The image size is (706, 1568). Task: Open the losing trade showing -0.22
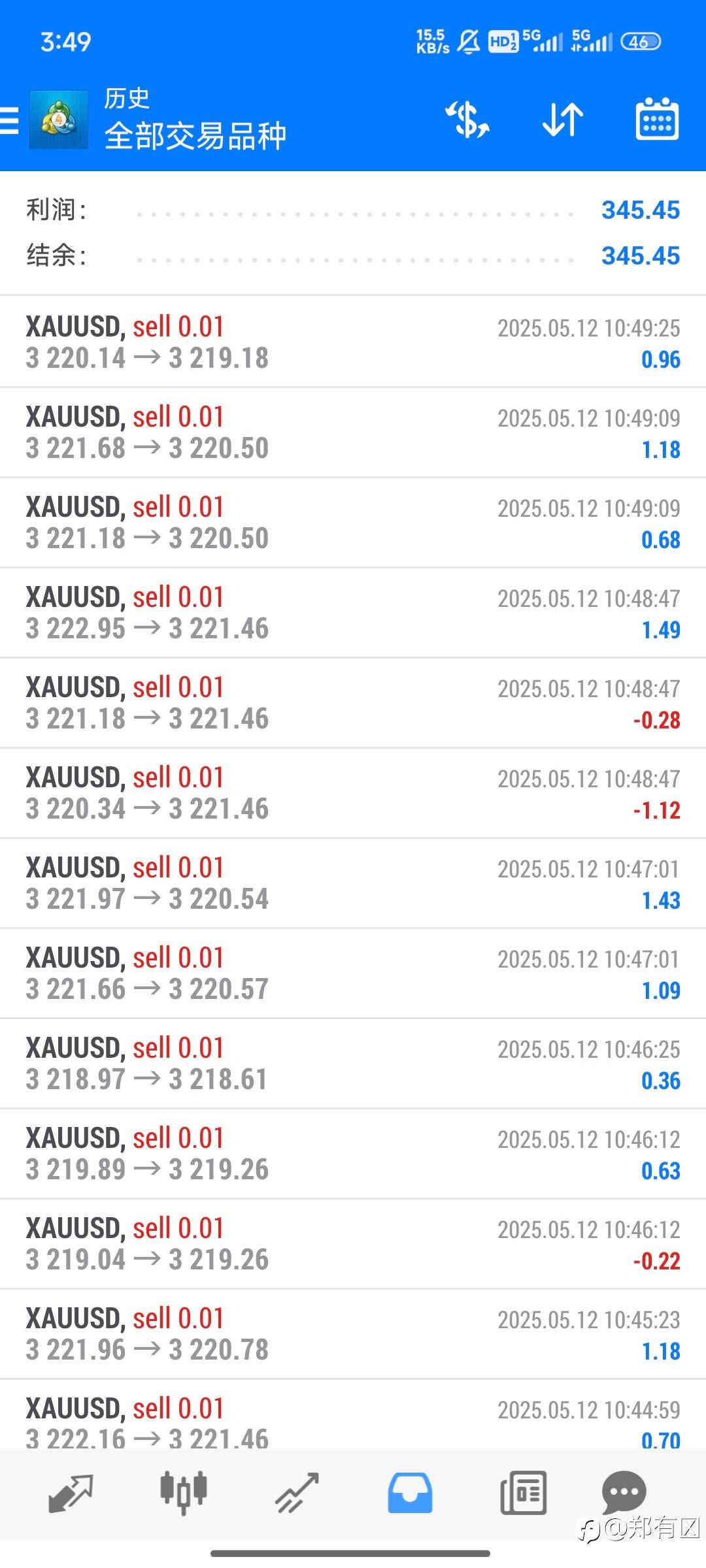pos(353,1244)
